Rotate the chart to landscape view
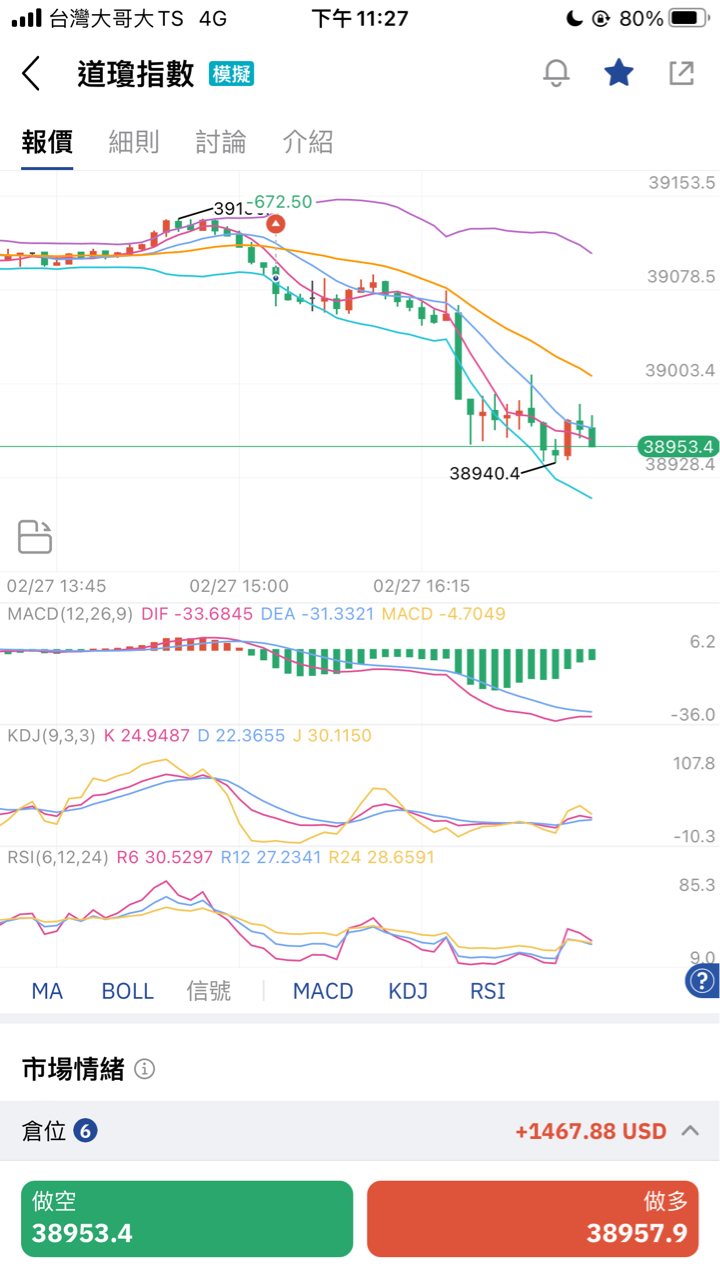This screenshot has width=720, height=1280. (x=35, y=537)
